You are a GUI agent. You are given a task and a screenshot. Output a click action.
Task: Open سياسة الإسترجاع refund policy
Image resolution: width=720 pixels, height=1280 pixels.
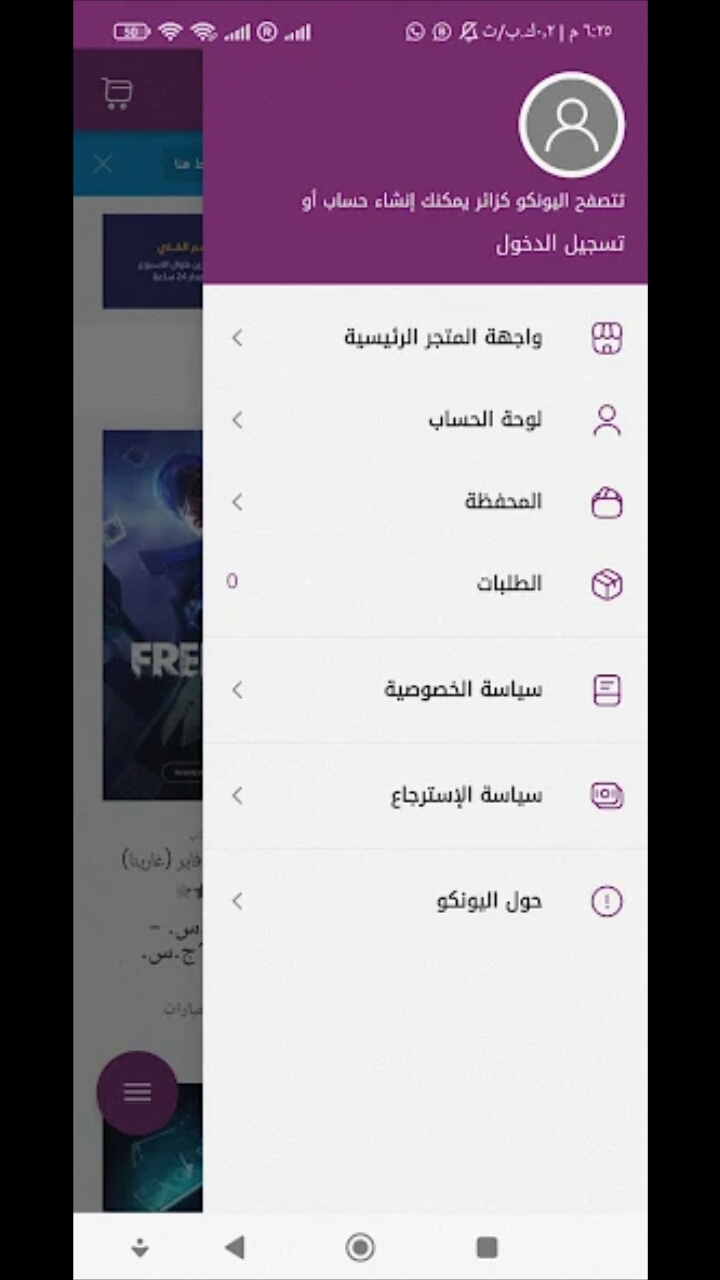click(x=425, y=796)
